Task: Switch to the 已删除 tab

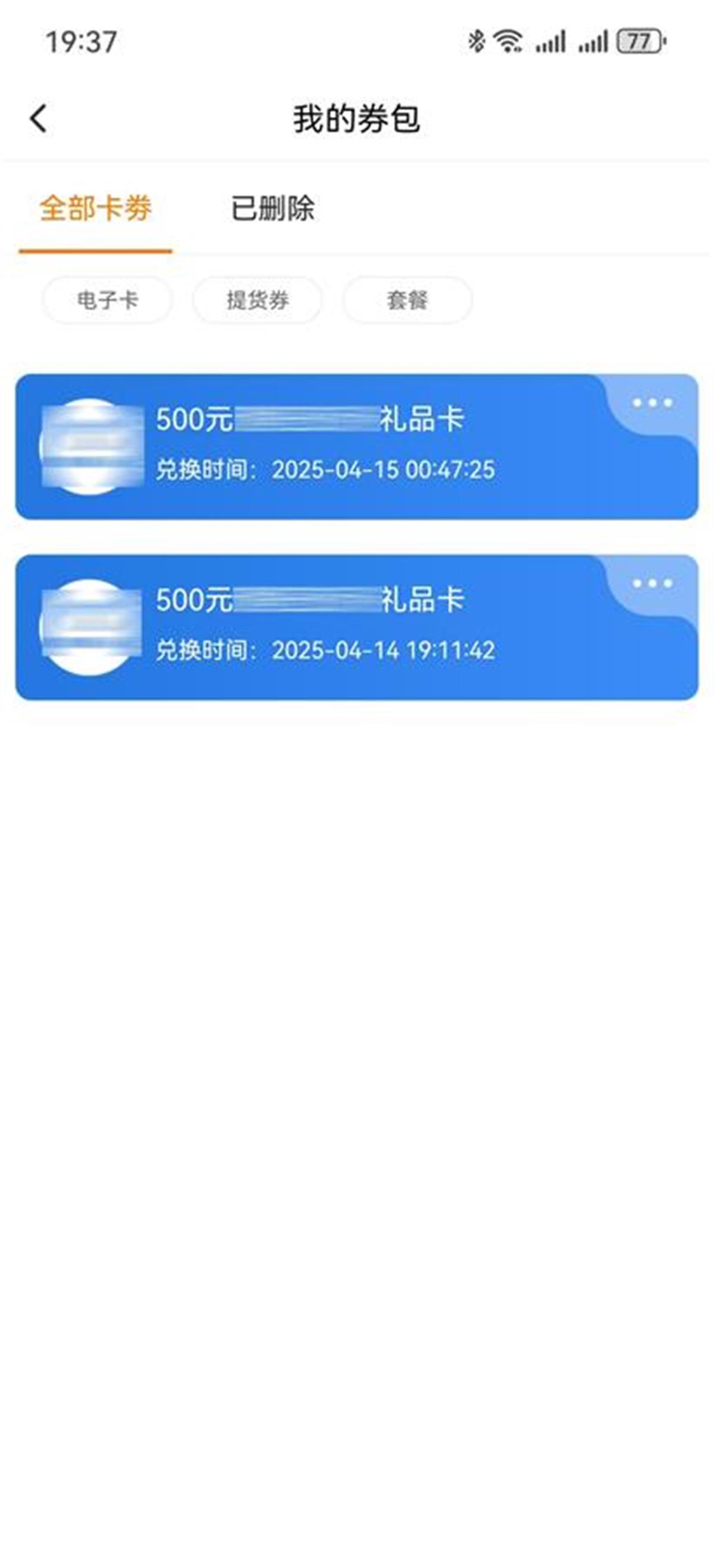Action: coord(273,209)
